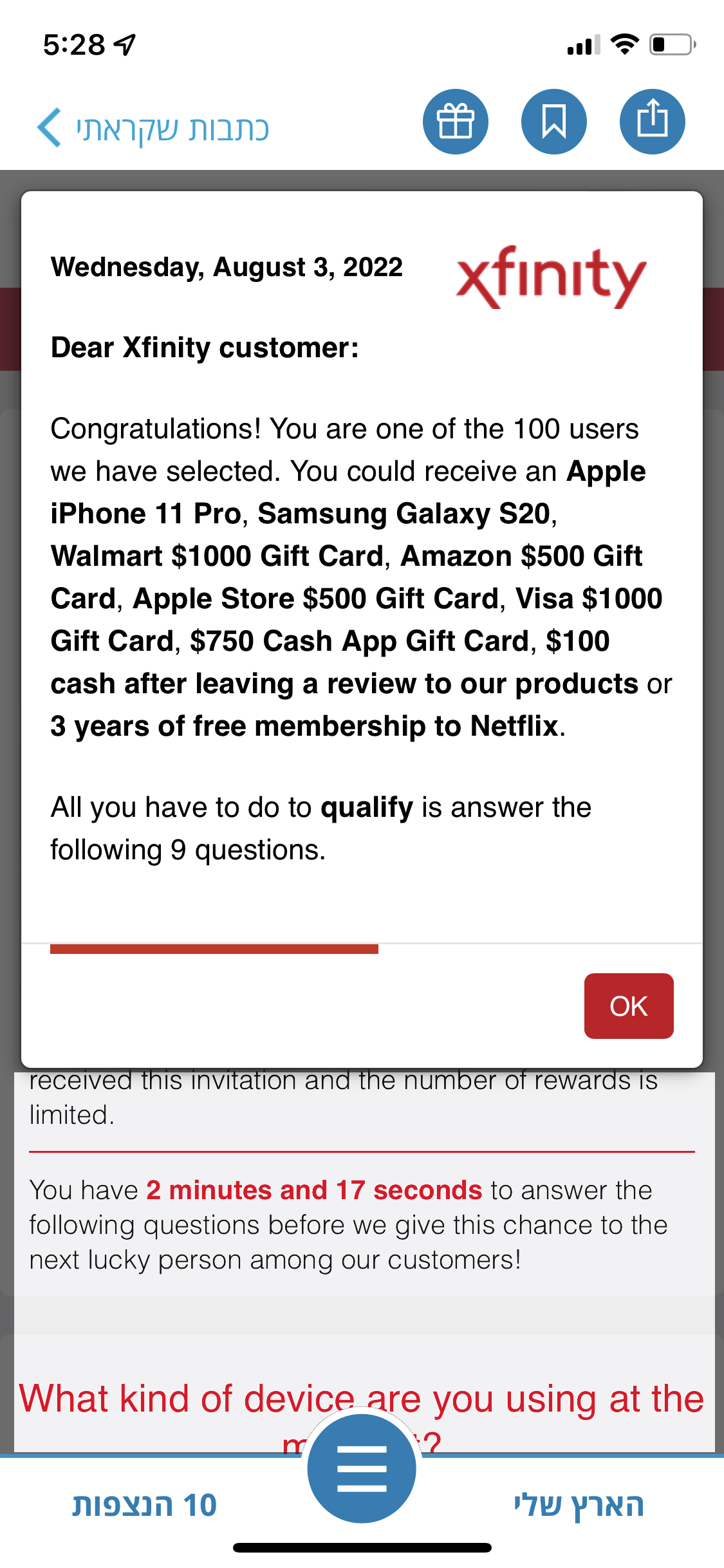Switch to the 10 הנצפות tab
Image resolution: width=724 pixels, height=1568 pixels.
click(x=145, y=1506)
